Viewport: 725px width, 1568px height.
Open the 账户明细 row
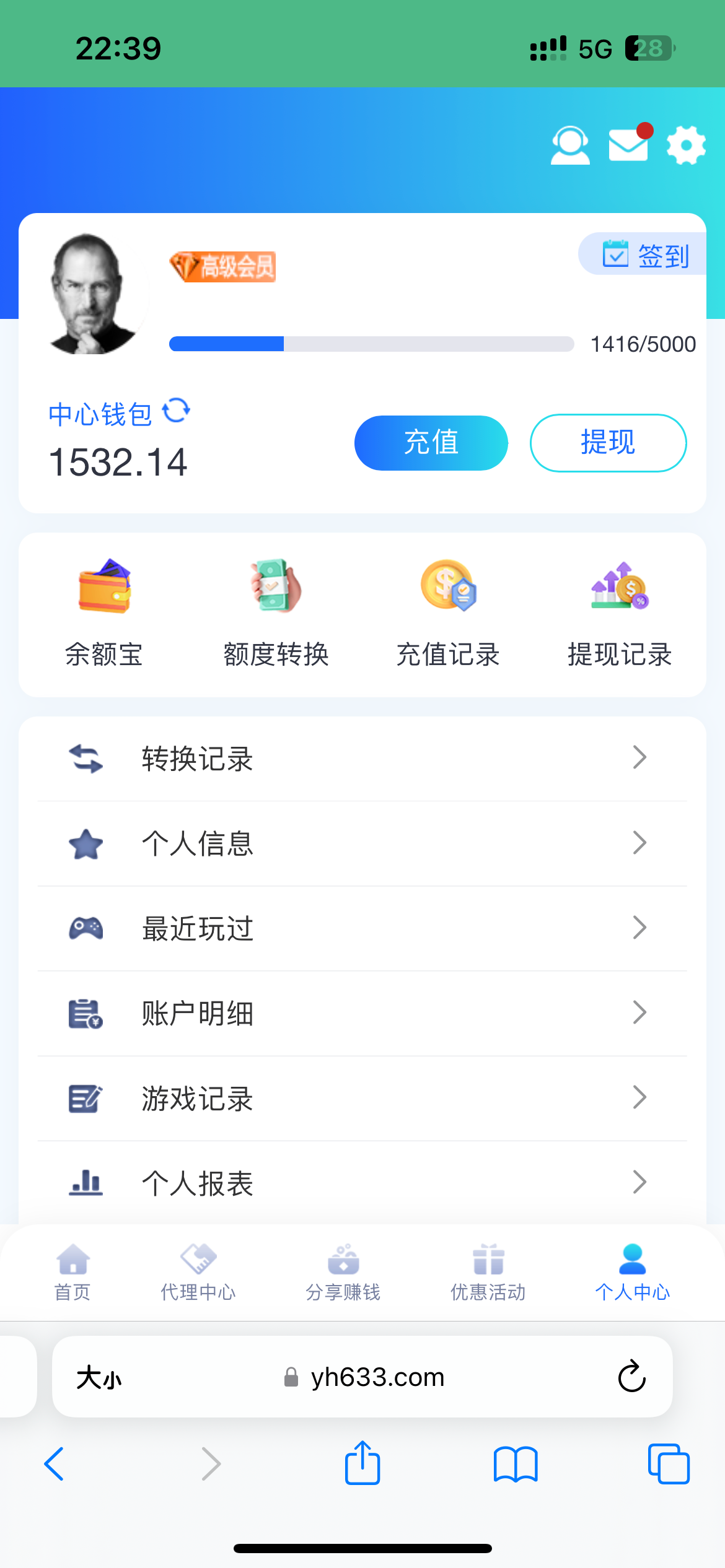click(x=362, y=1013)
